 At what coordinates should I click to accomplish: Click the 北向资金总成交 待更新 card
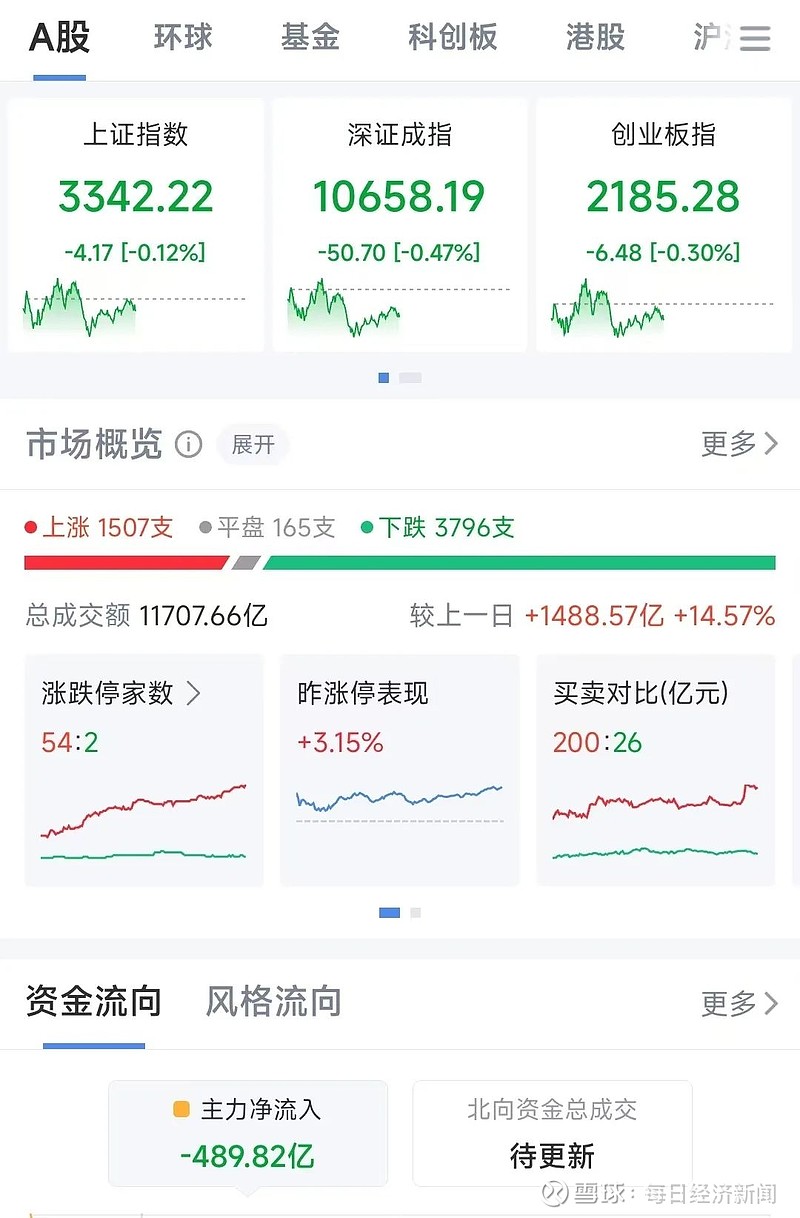tap(551, 1132)
